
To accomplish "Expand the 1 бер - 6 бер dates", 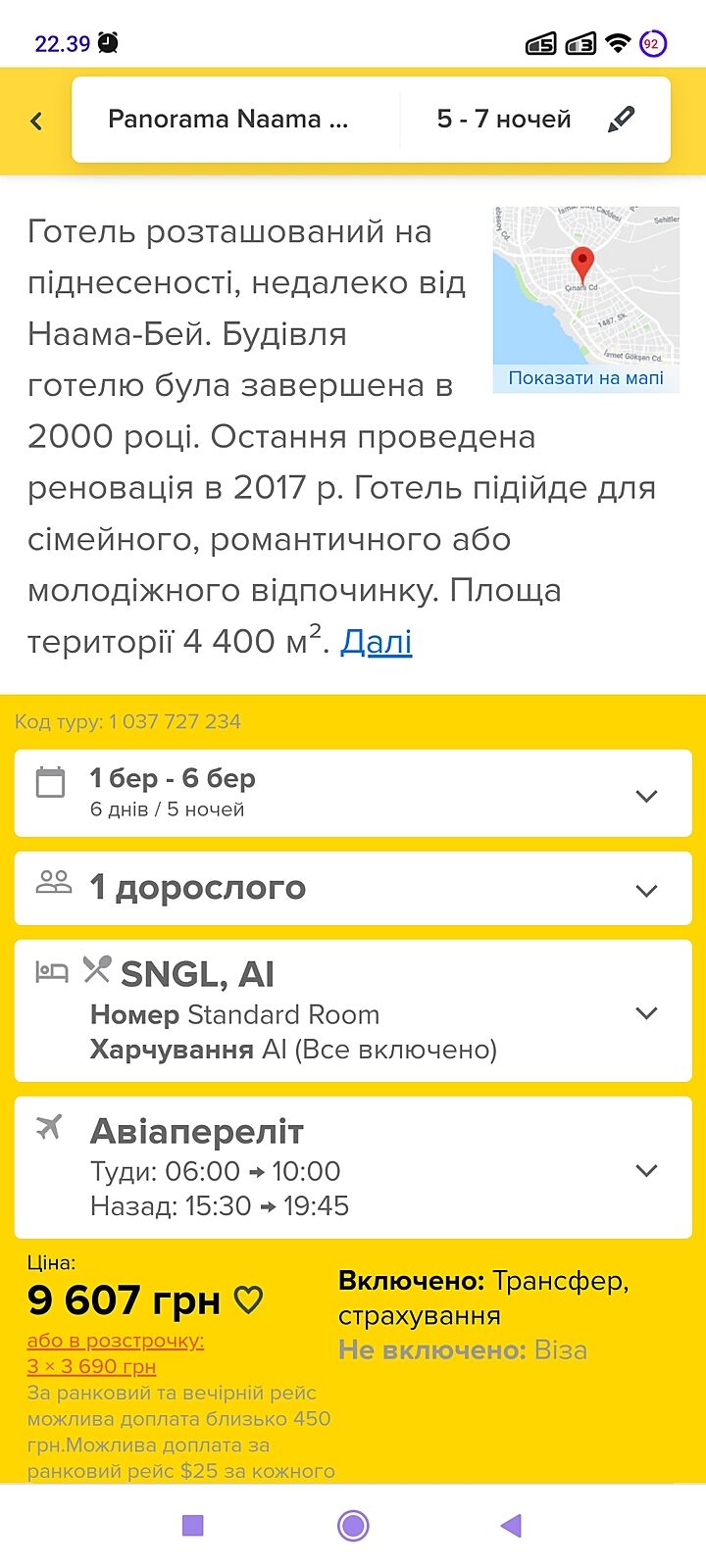I will pyautogui.click(x=353, y=793).
